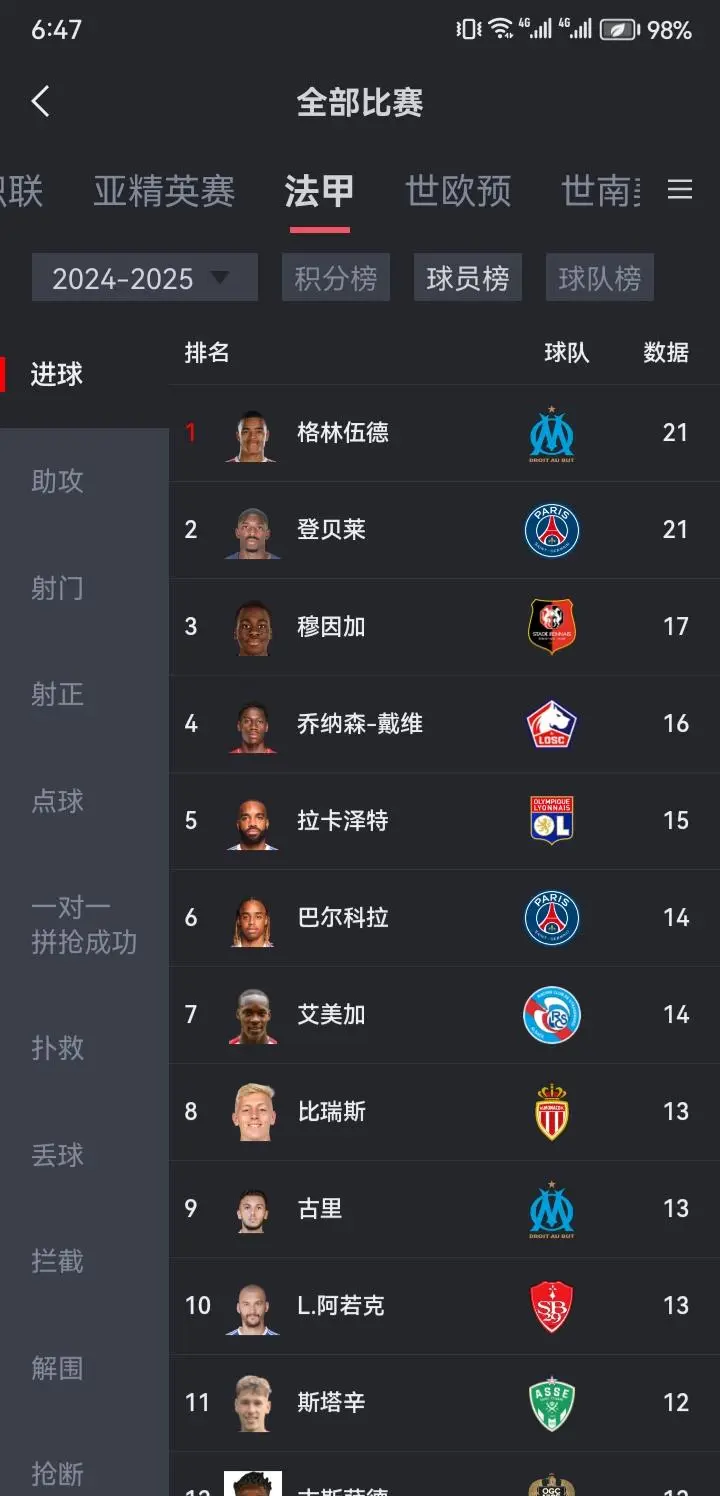Image resolution: width=720 pixels, height=1496 pixels.
Task: Switch to the 亚精英赛 league tab
Action: click(x=164, y=190)
